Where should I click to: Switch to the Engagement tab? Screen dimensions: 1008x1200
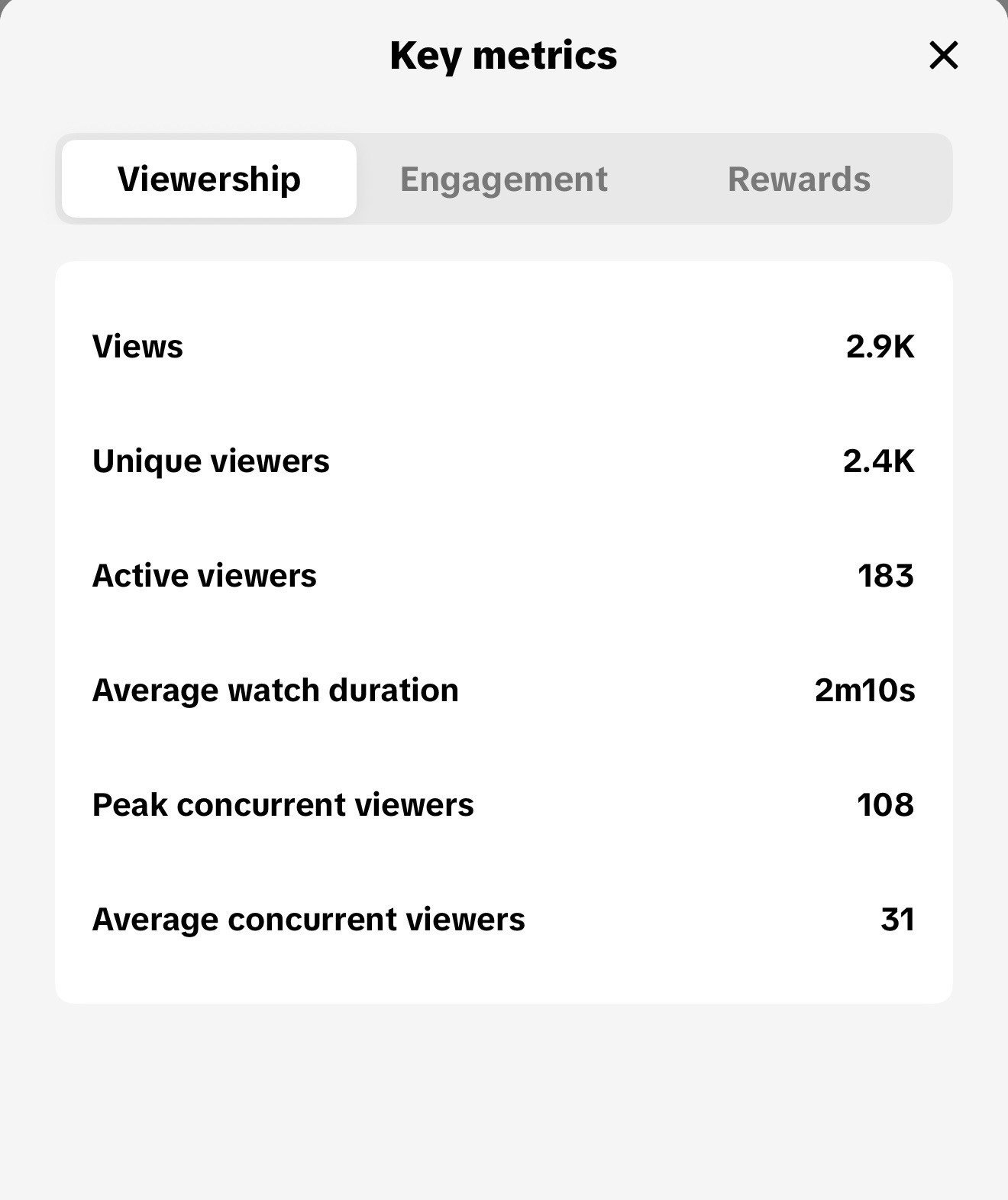pos(504,180)
